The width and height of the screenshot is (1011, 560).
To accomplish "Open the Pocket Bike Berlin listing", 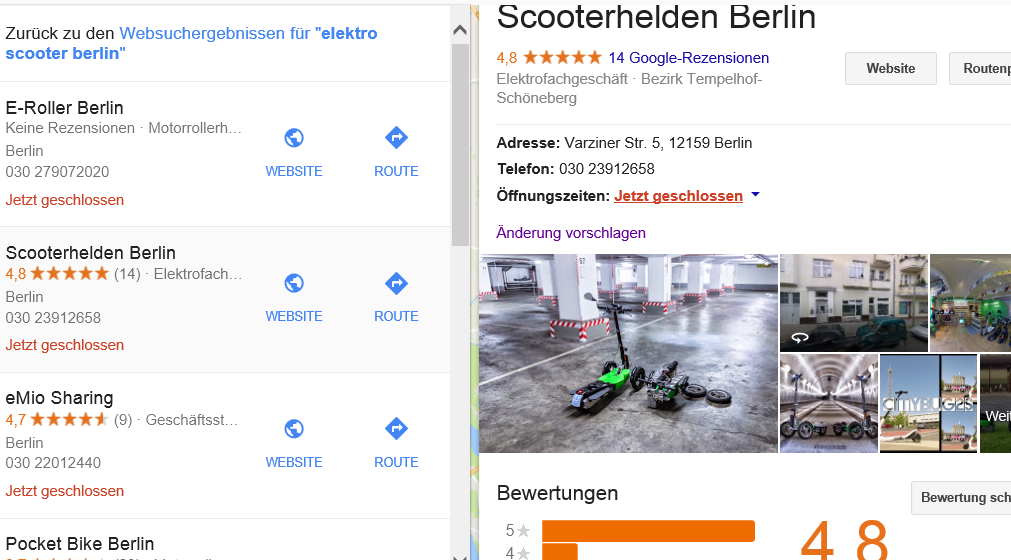I will point(80,544).
